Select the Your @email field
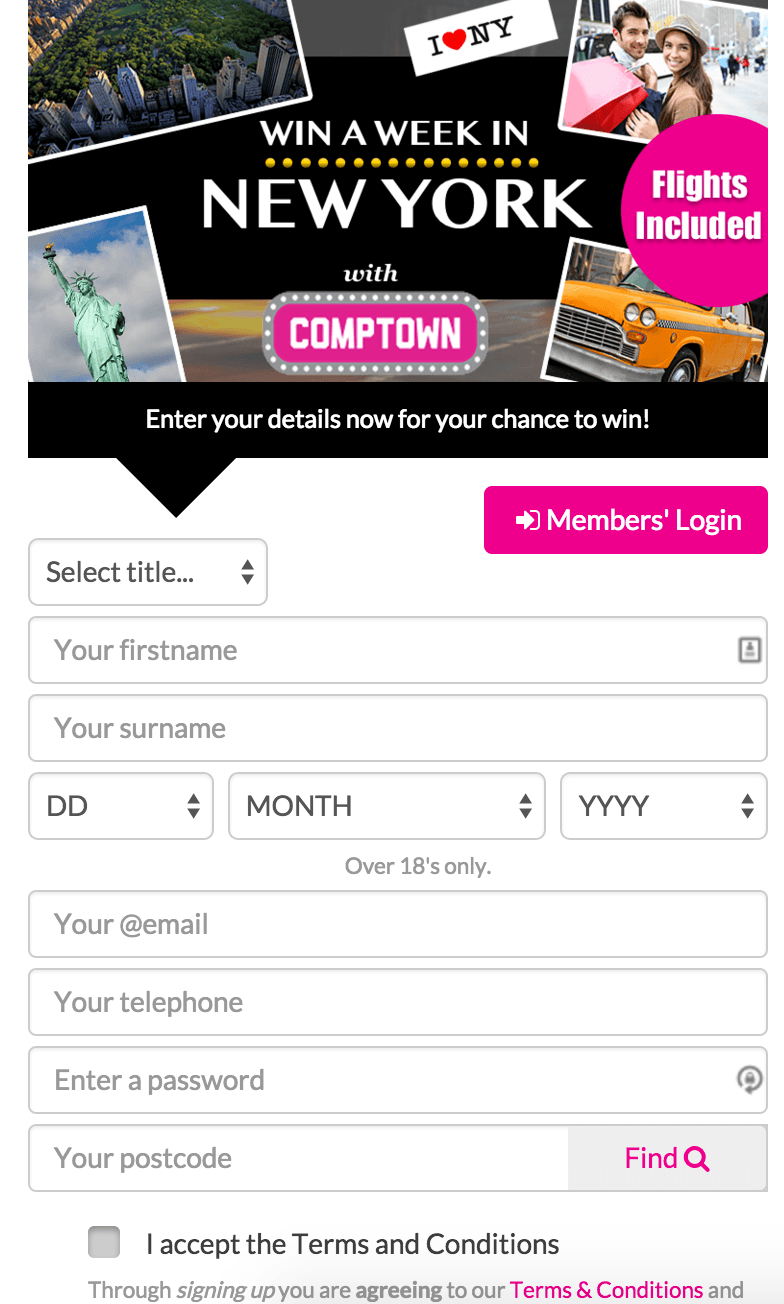The image size is (784, 1304). tap(397, 924)
